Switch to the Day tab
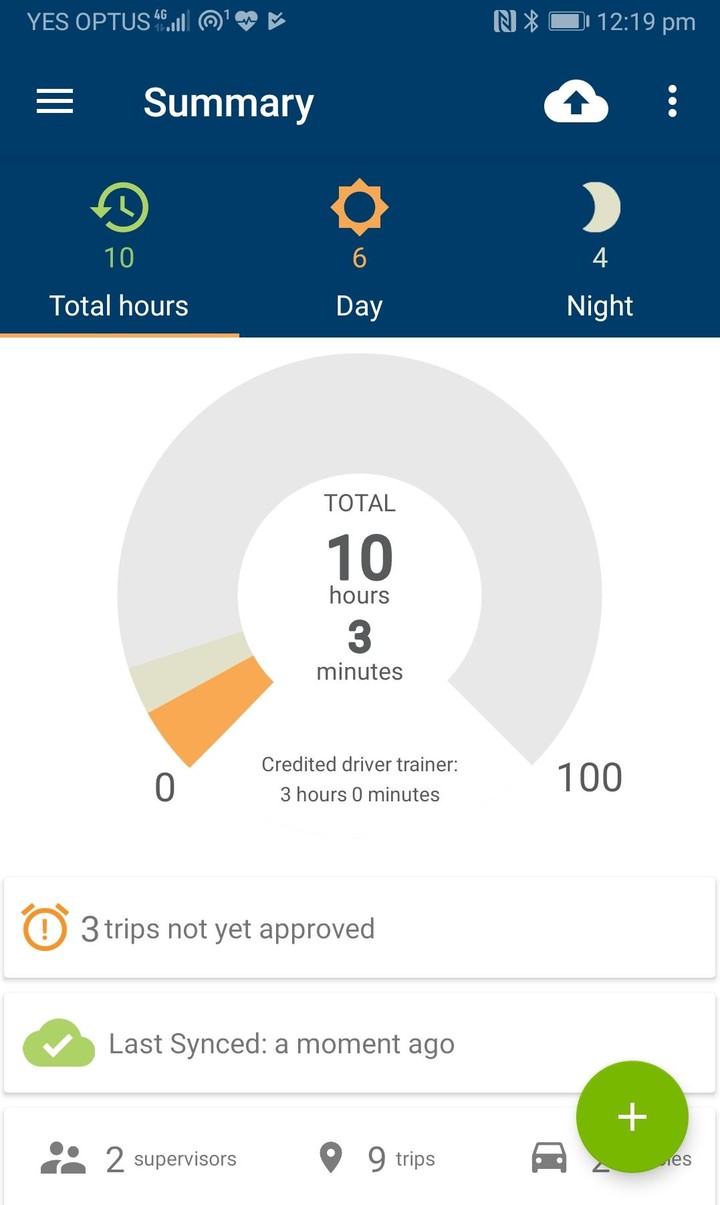 pos(359,255)
